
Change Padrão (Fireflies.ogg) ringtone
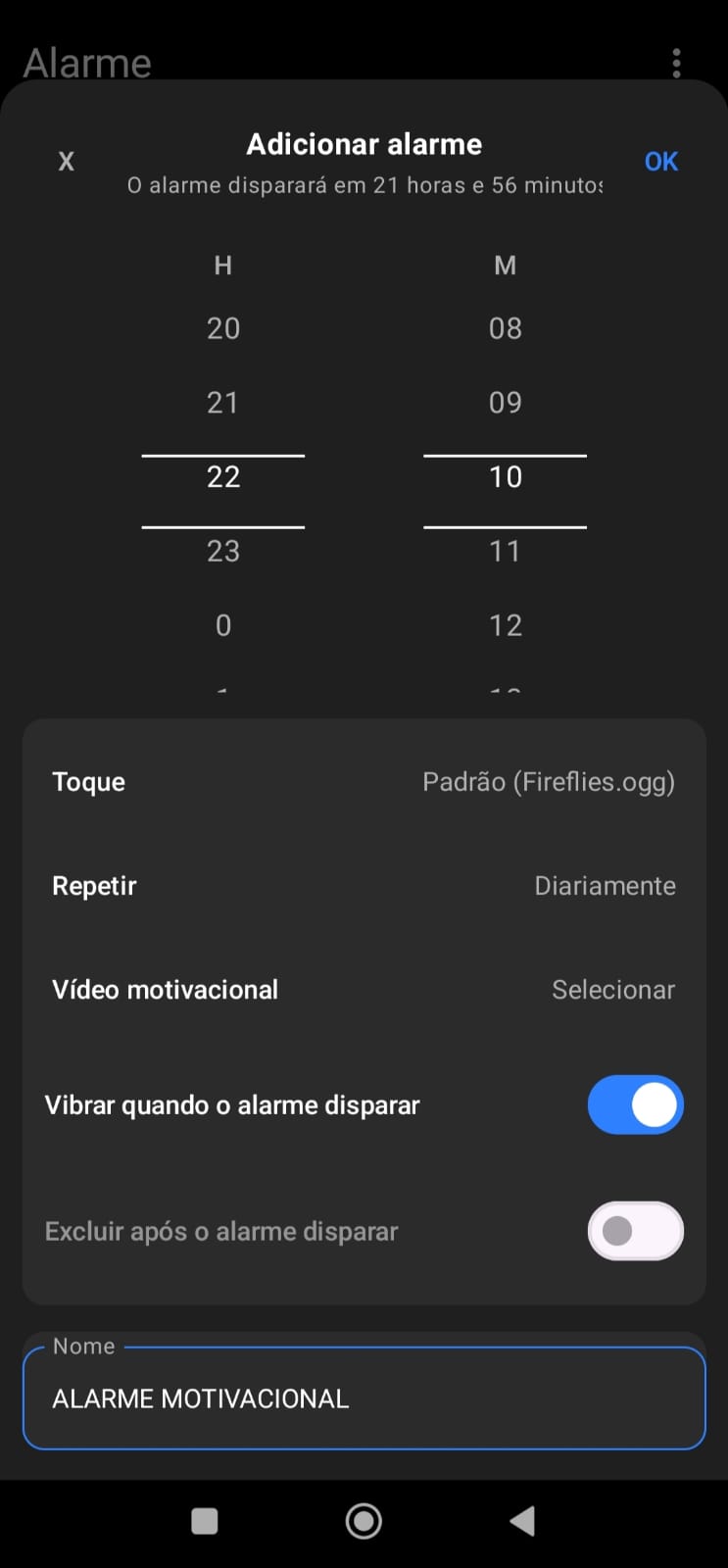[x=549, y=781]
